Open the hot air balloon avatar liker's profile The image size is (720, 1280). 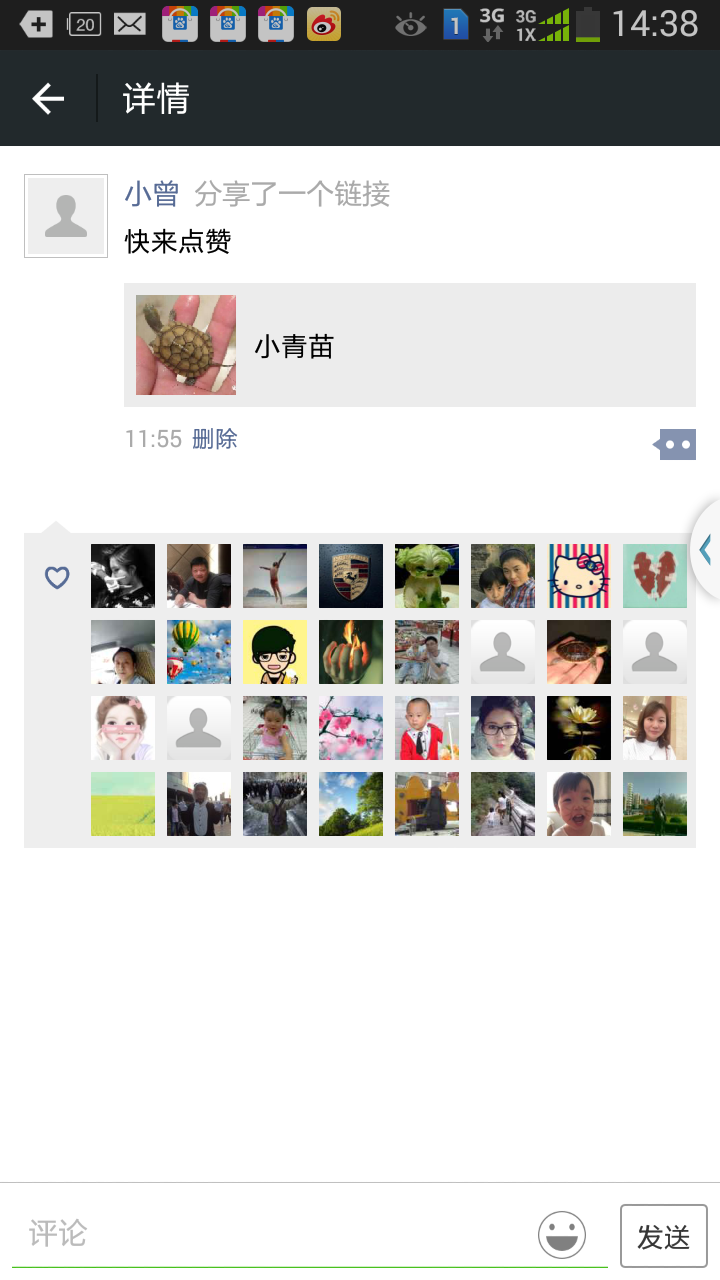click(x=199, y=652)
